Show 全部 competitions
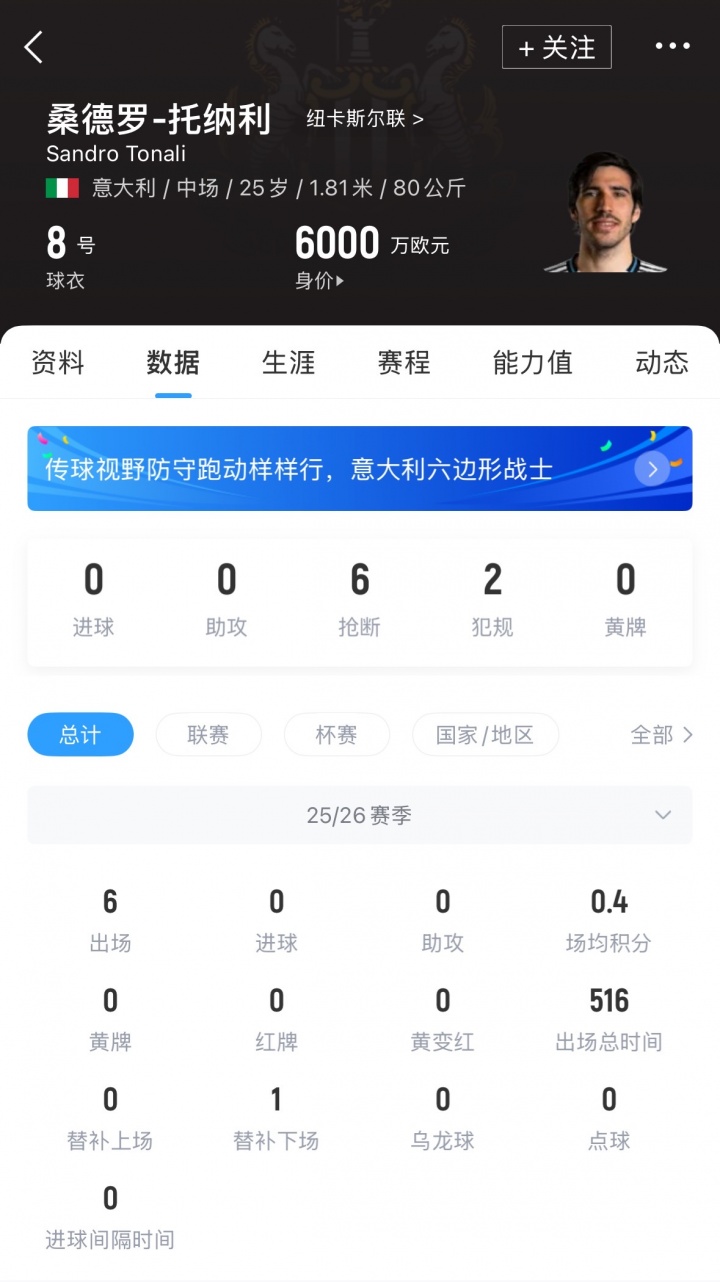720x1282 pixels. [661, 735]
